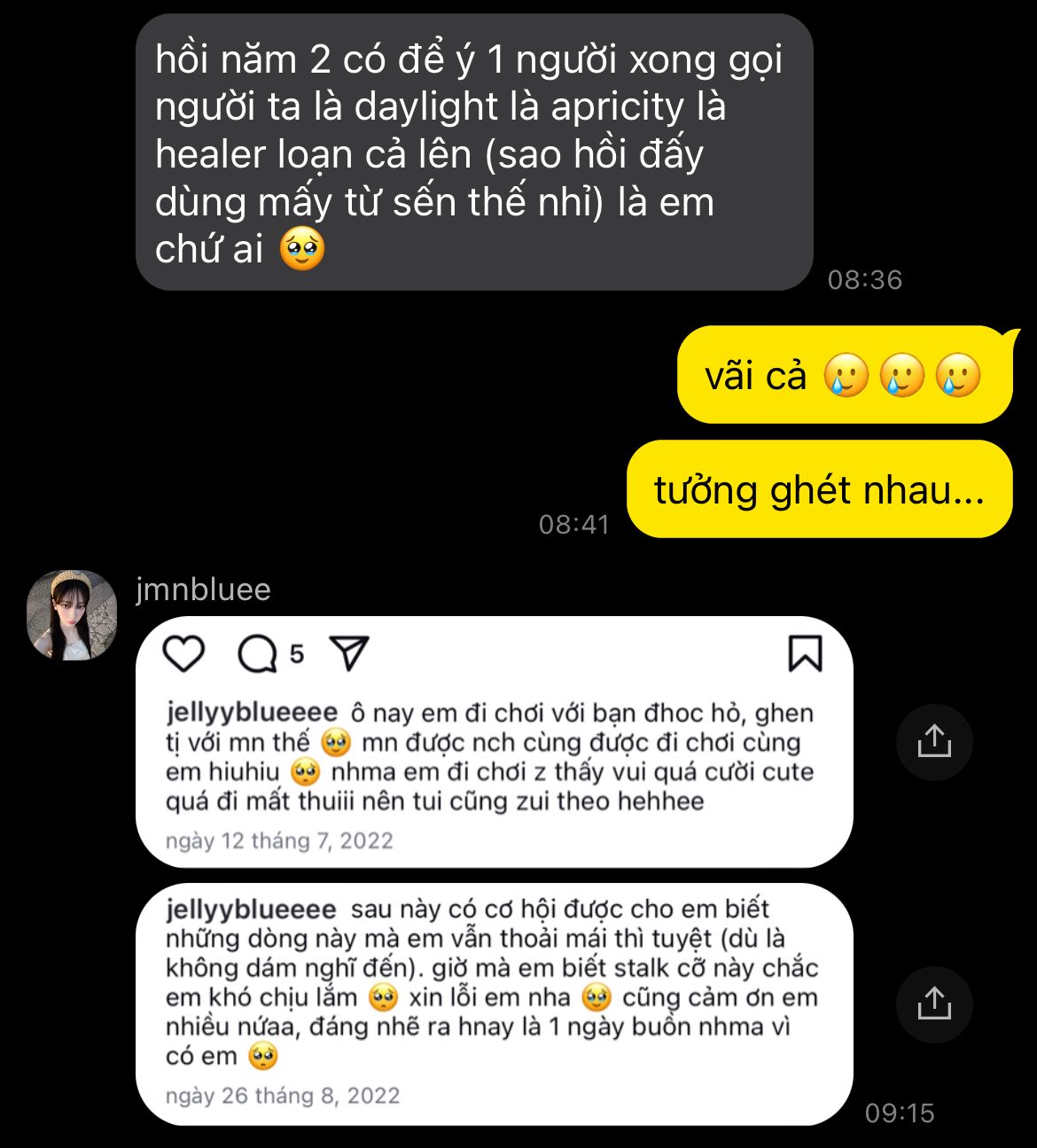Share the image dated 12 tháng 7, 2022
This screenshot has width=1037, height=1148.
(x=934, y=742)
